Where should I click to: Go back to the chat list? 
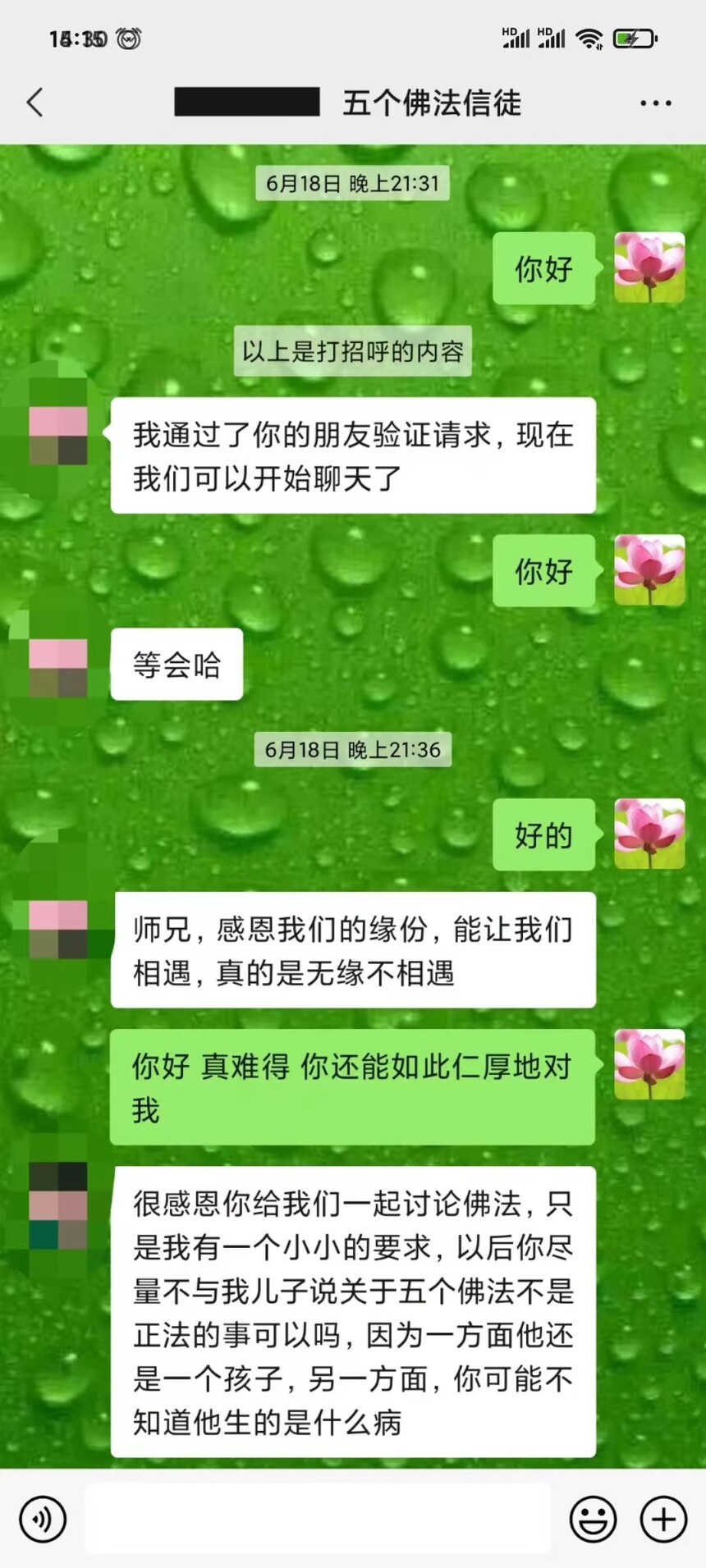point(34,103)
